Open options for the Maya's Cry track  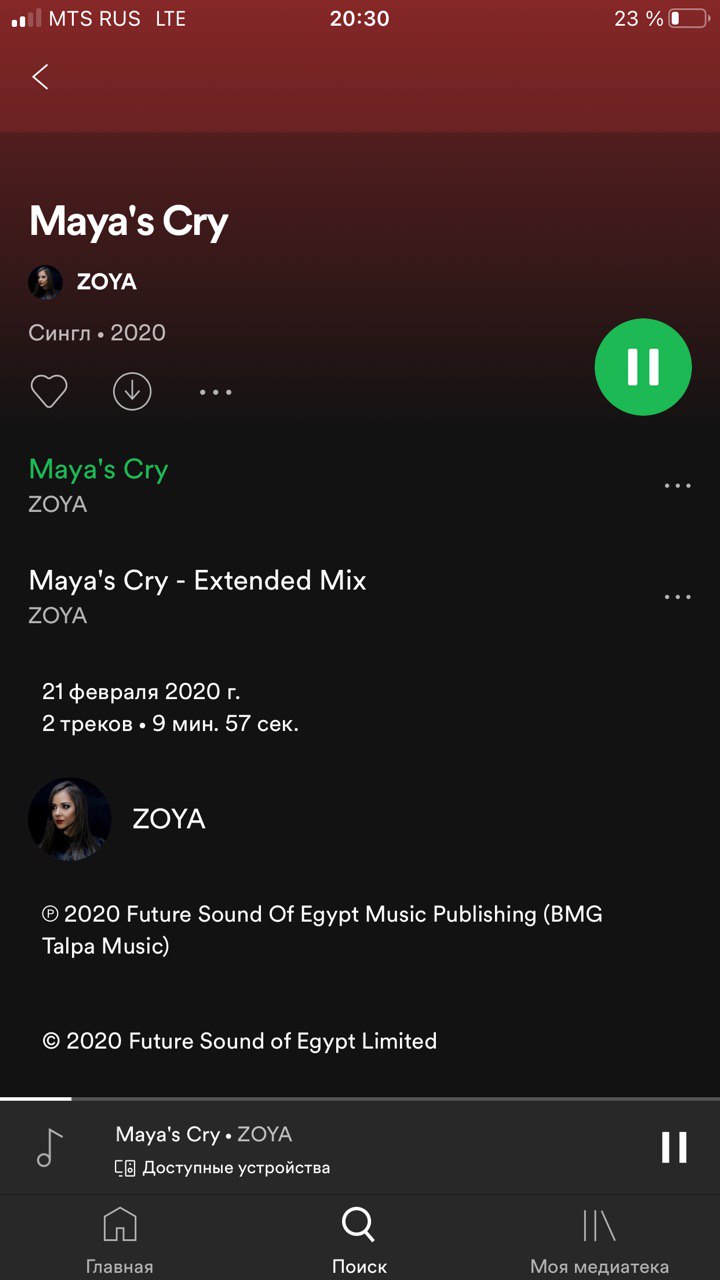tap(677, 486)
